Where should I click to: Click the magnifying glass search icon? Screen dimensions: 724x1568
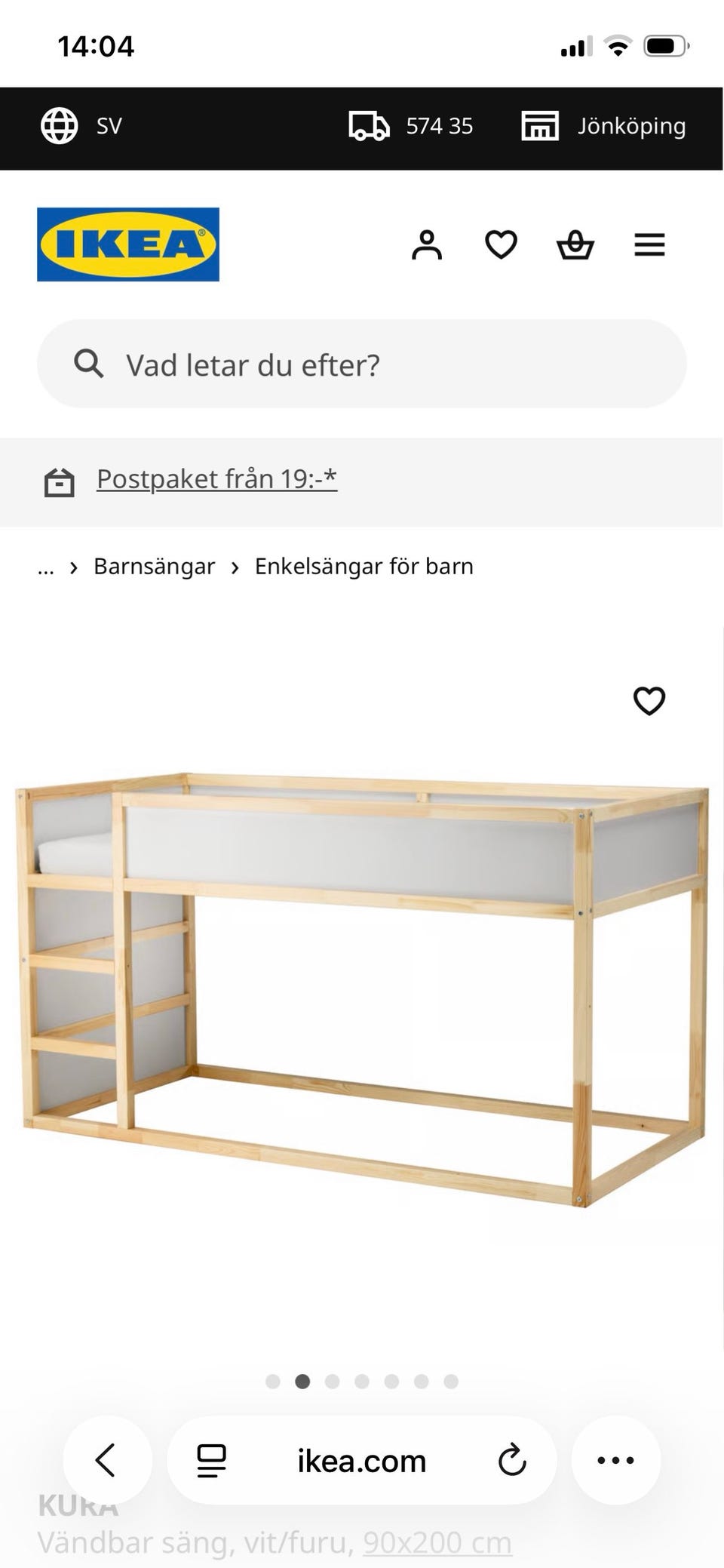88,364
